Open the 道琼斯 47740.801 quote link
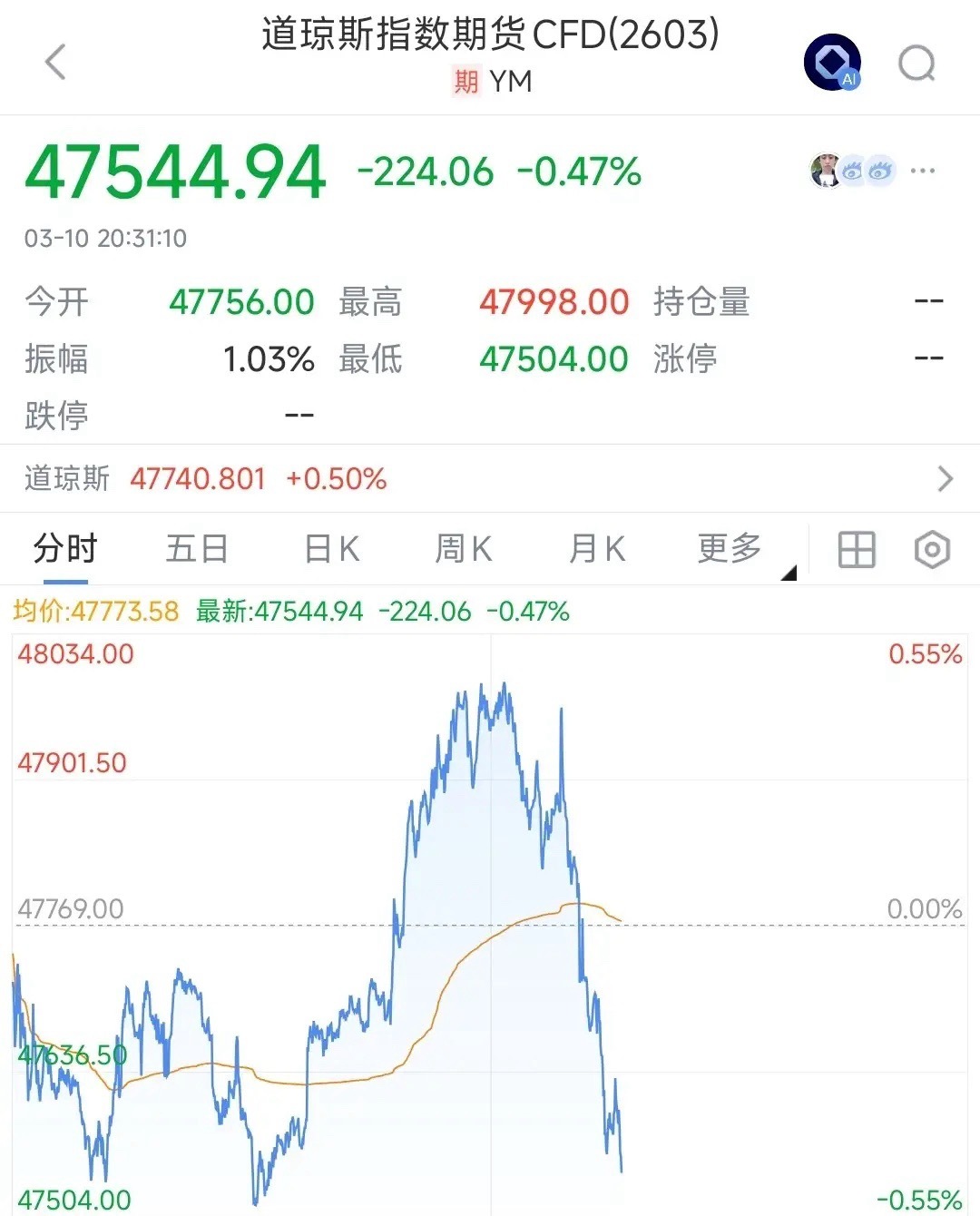This screenshot has height=1216, width=980. pos(197,478)
